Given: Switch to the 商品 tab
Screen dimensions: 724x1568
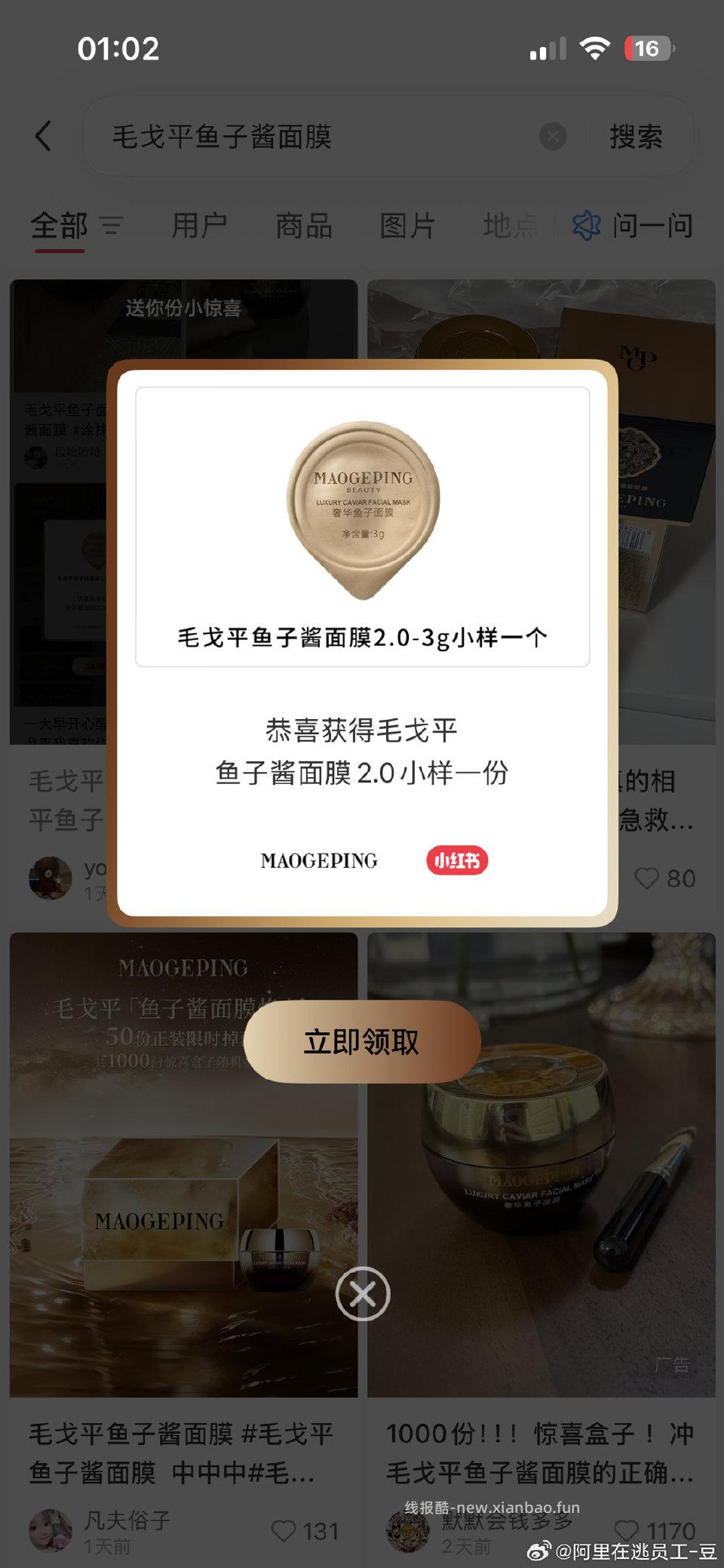Looking at the screenshot, I should tap(304, 226).
